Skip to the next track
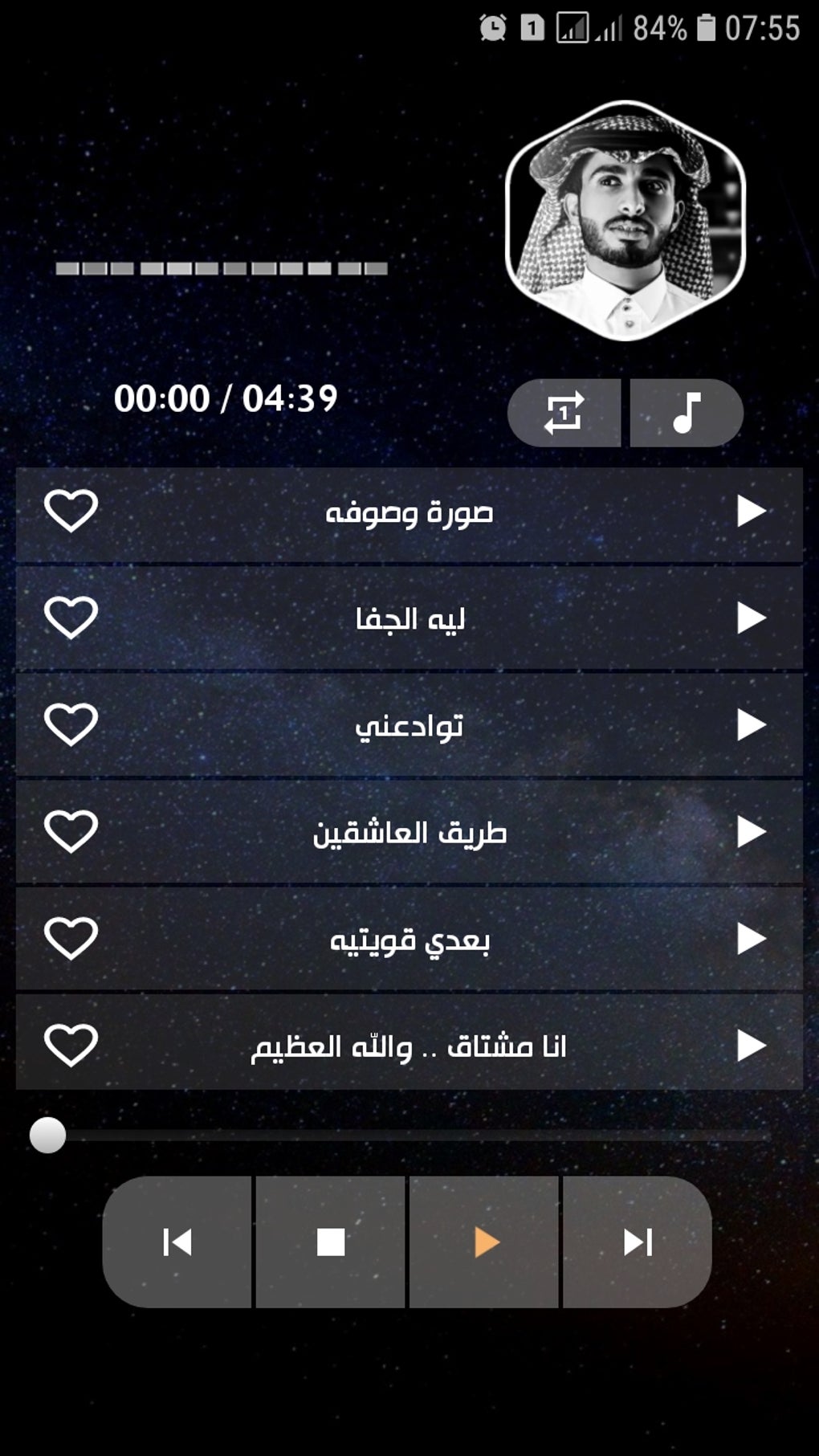 [x=638, y=1242]
